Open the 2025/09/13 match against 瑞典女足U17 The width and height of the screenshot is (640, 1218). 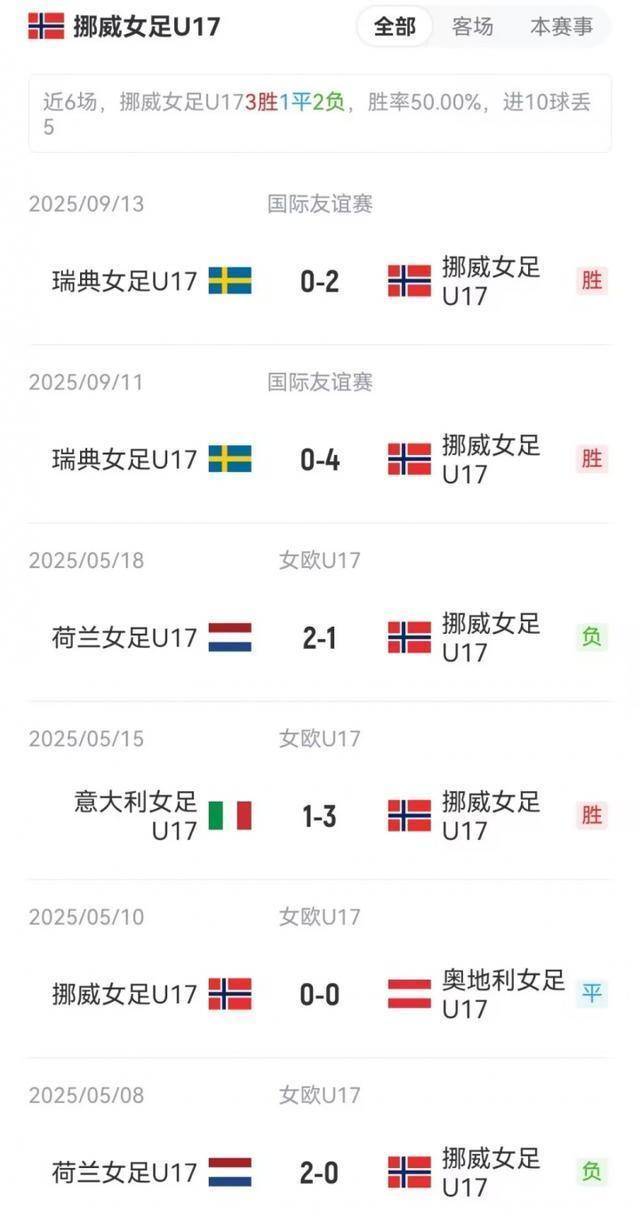(x=320, y=281)
